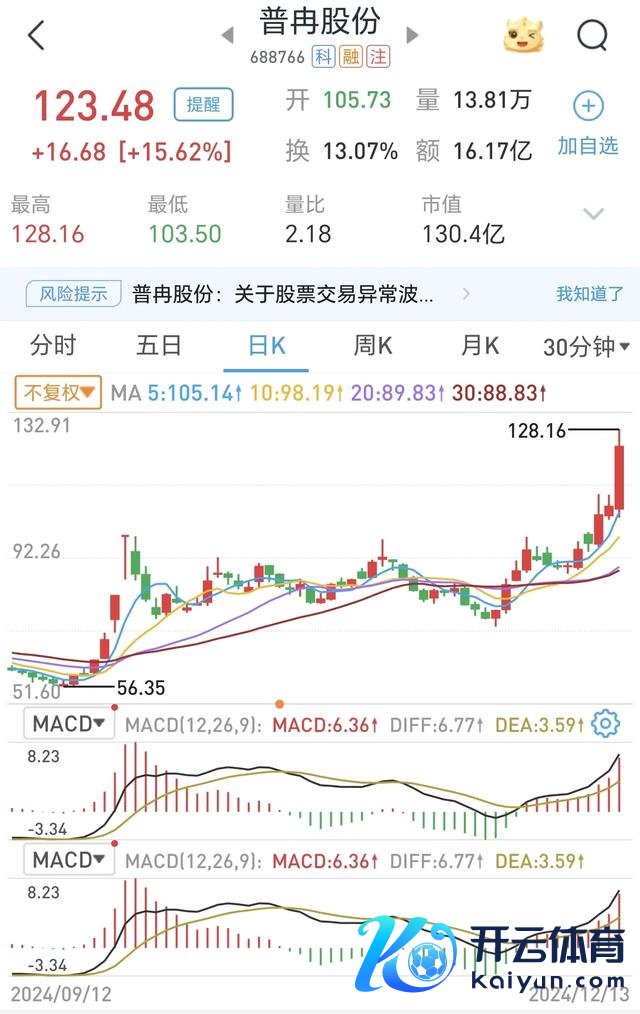Tap the mascot icon in header
Image resolution: width=640 pixels, height=1014 pixels.
[525, 36]
